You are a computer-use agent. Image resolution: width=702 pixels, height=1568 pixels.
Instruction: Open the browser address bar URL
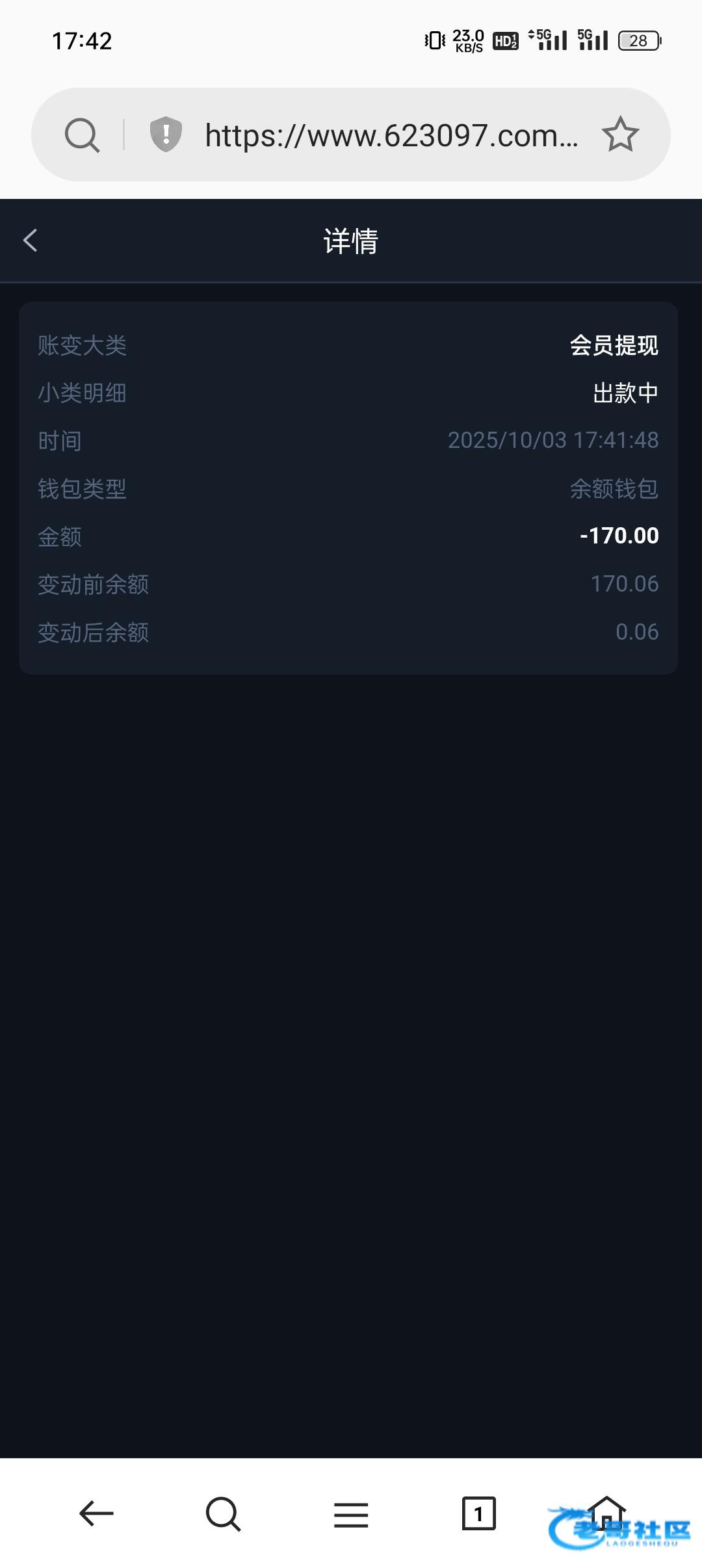point(391,135)
